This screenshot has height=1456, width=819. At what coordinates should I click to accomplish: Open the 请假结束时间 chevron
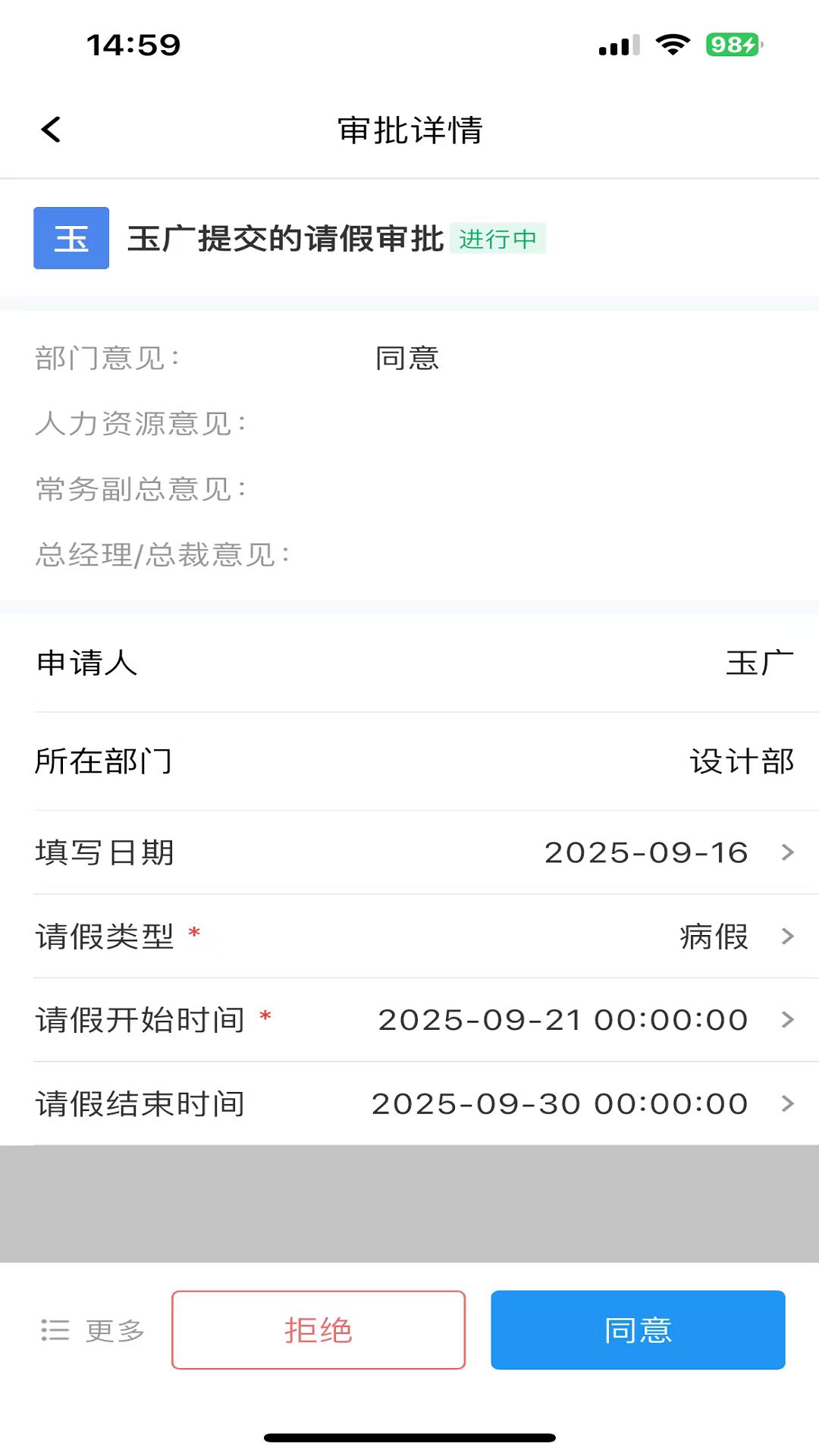(786, 1103)
